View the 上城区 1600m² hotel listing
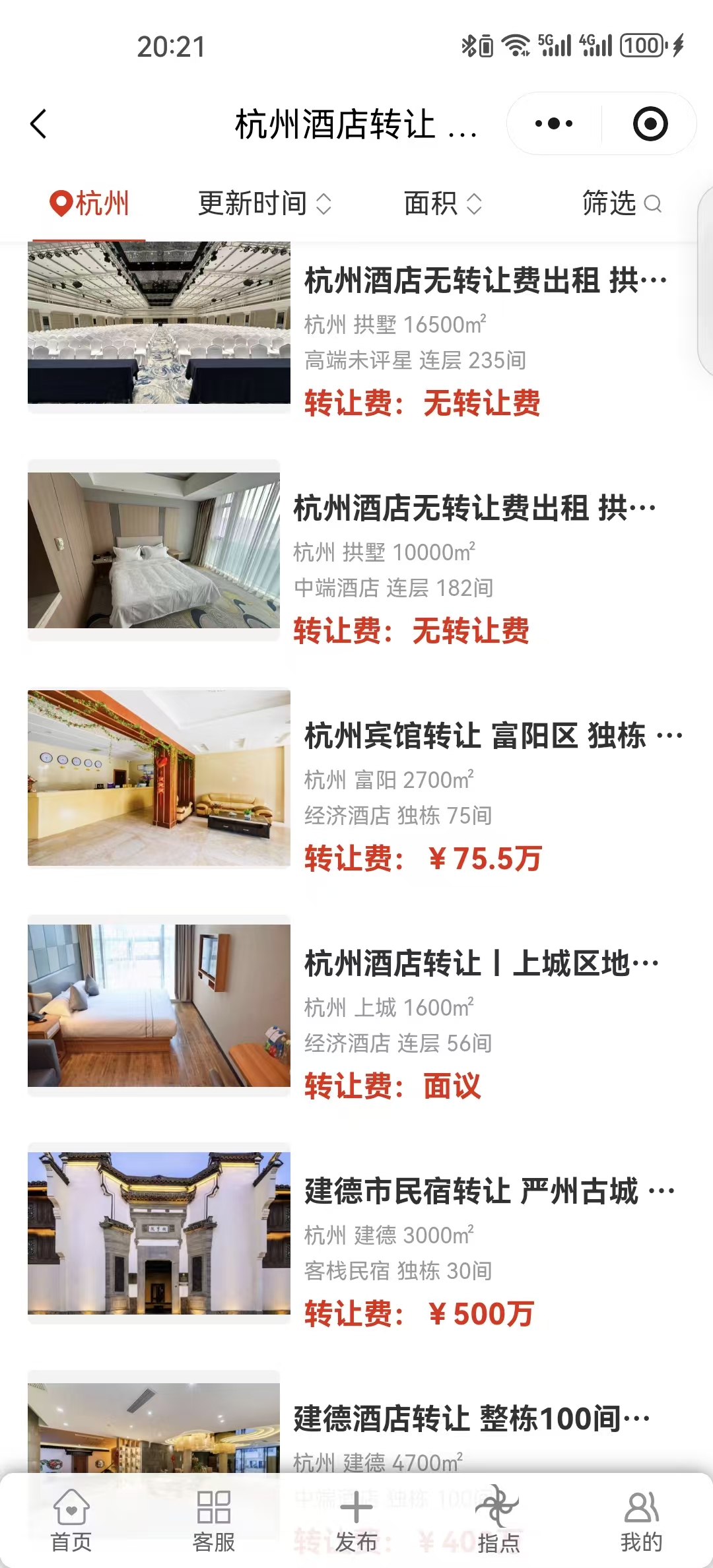Screen dimensions: 713x1568 (x=482, y=964)
